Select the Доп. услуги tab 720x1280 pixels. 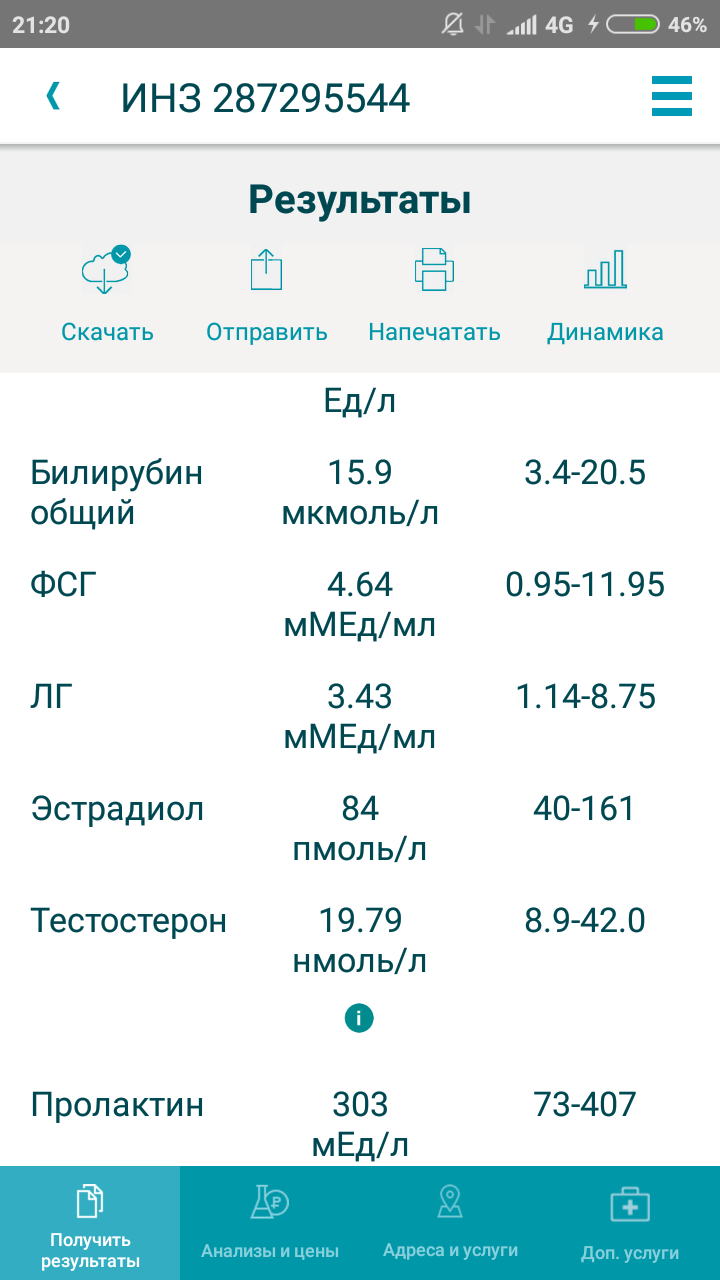point(630,1223)
